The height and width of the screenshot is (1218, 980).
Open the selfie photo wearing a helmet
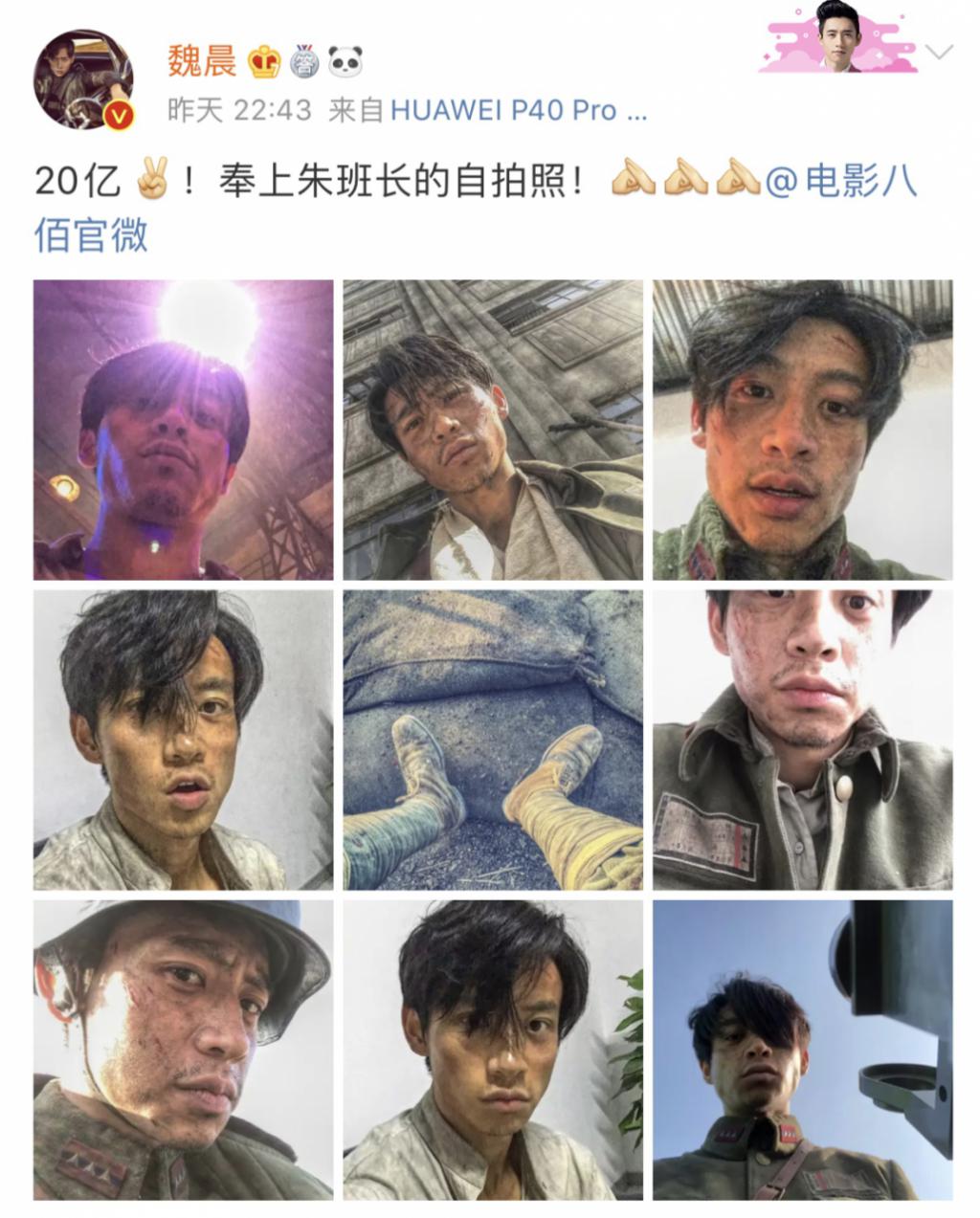click(183, 1050)
